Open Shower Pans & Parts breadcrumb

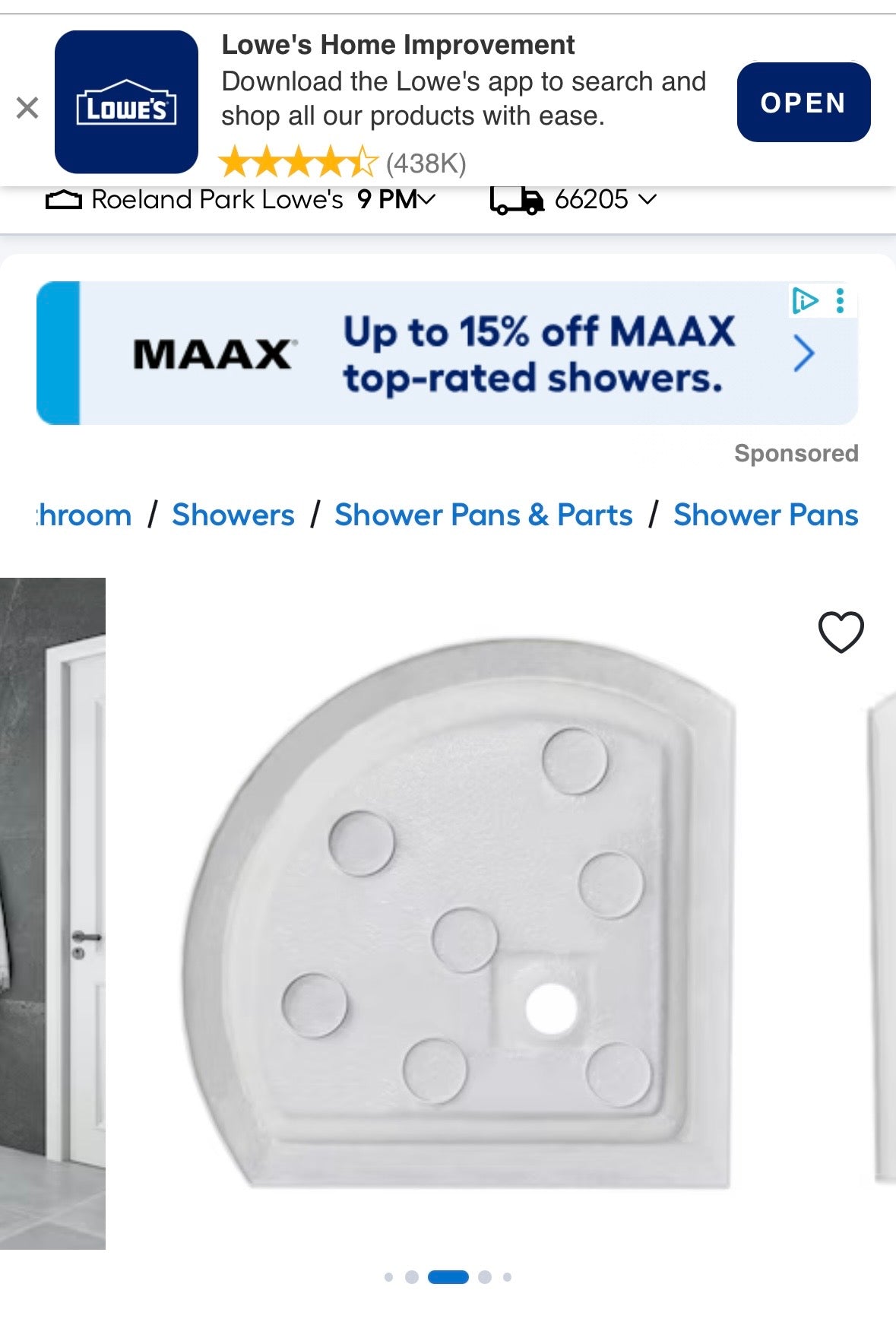483,515
